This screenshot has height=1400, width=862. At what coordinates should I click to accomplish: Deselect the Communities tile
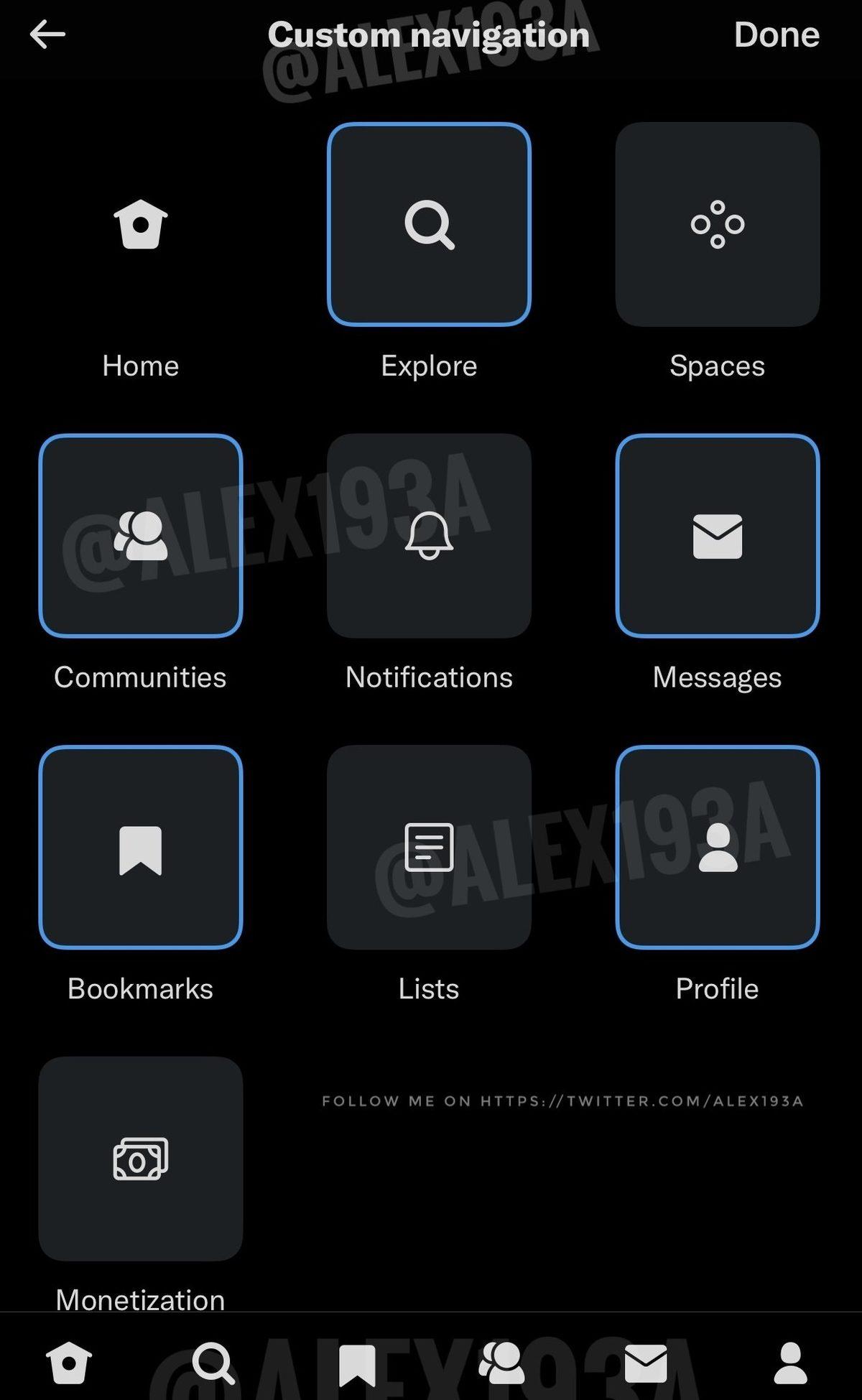pyautogui.click(x=141, y=536)
